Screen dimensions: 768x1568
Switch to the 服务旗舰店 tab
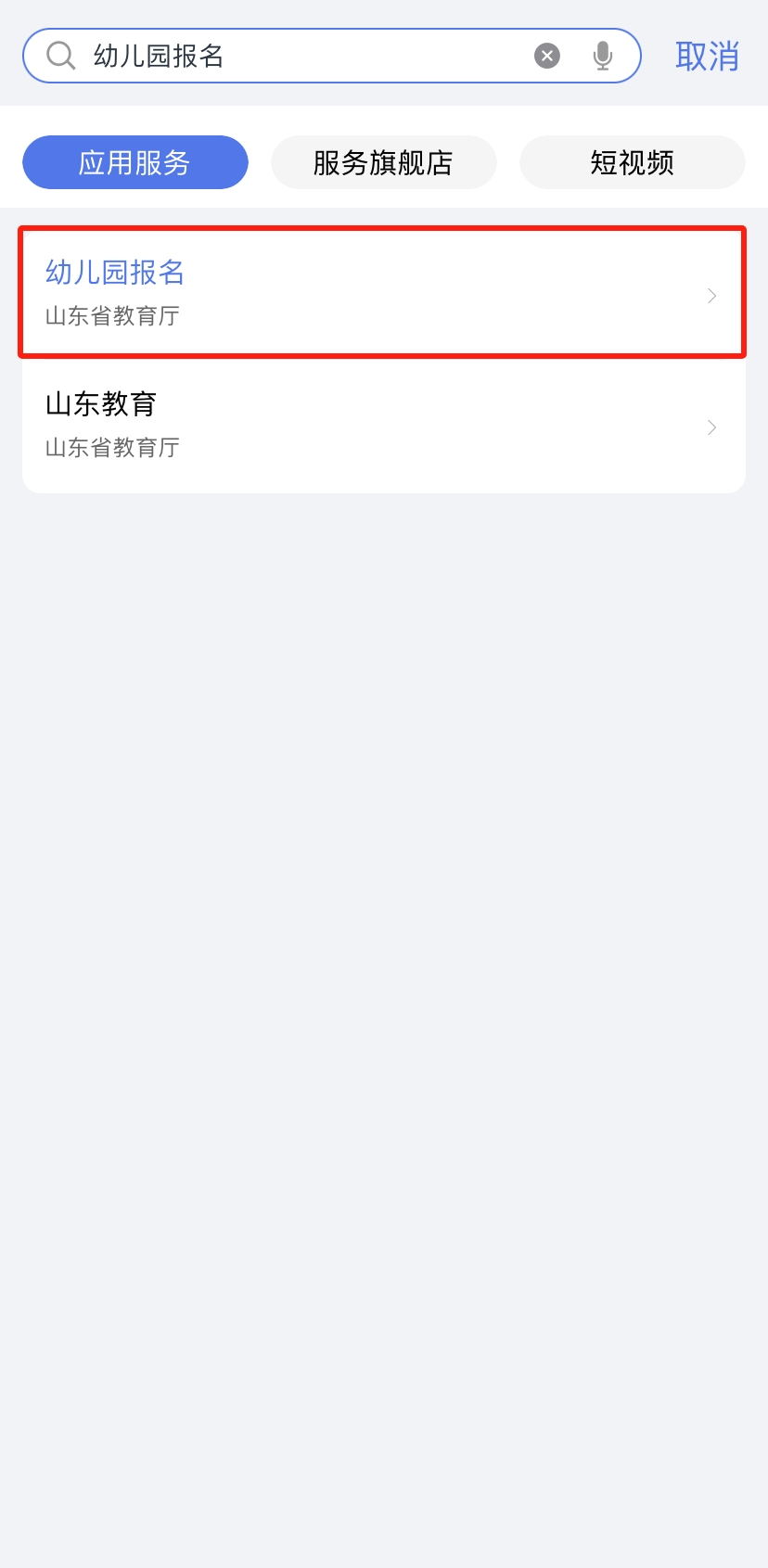383,162
